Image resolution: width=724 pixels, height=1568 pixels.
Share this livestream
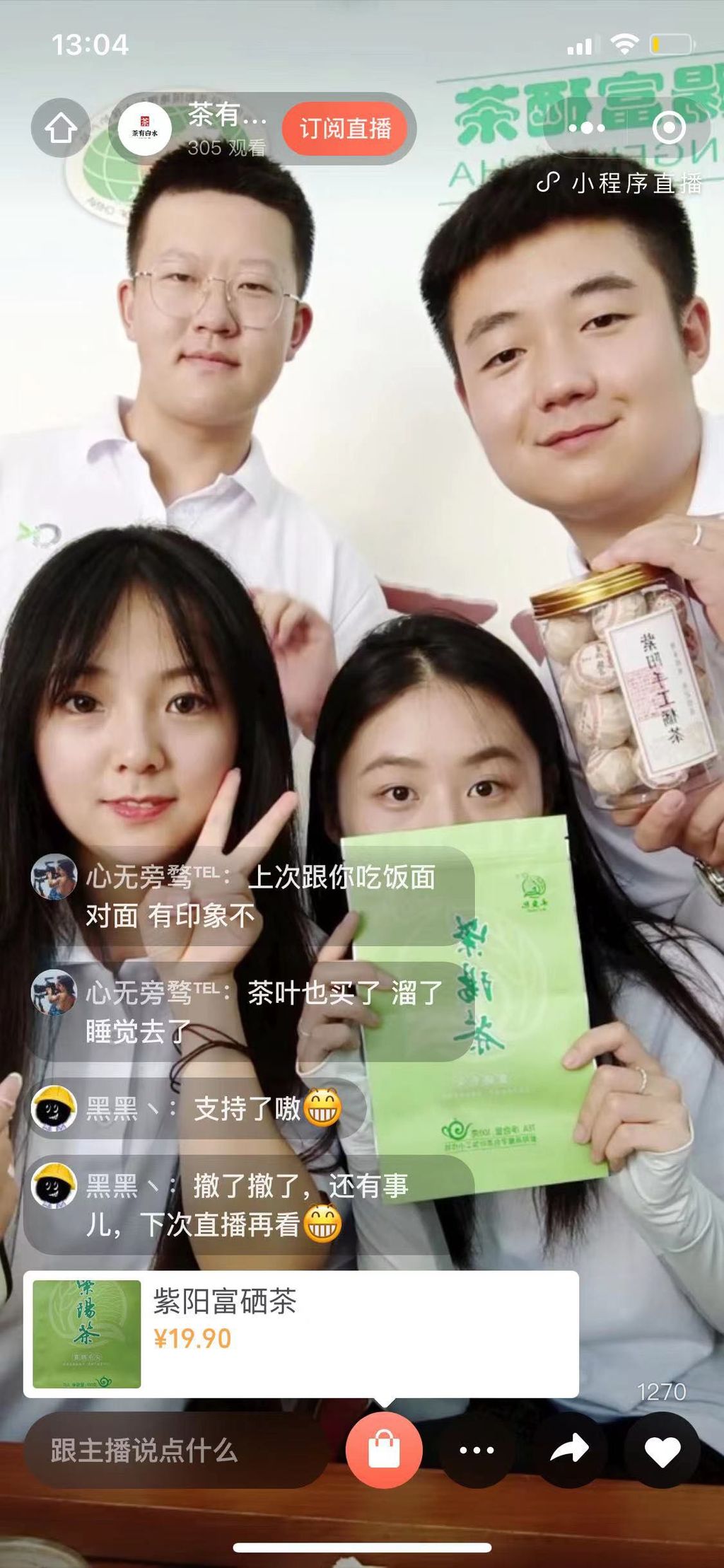569,1449
